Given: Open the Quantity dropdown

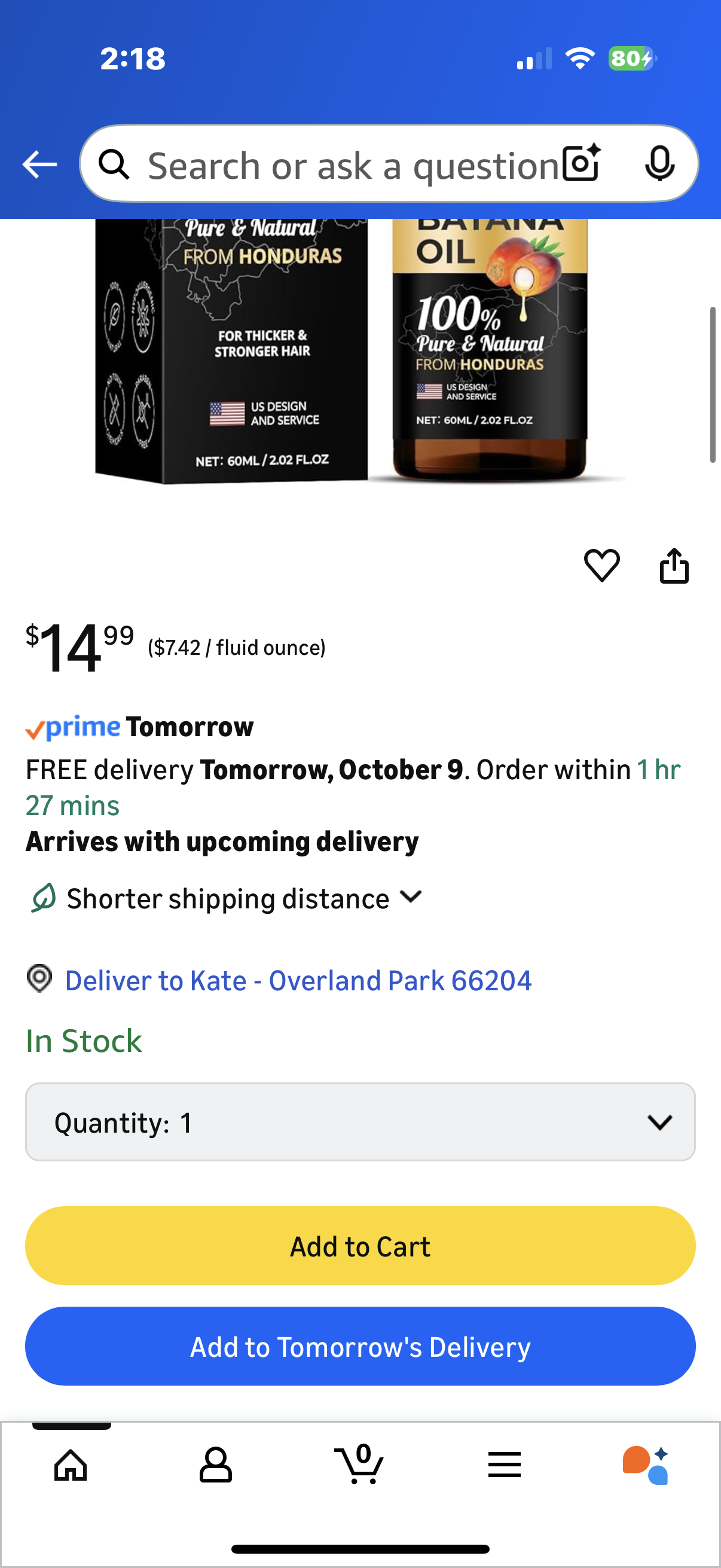Looking at the screenshot, I should tap(360, 1122).
